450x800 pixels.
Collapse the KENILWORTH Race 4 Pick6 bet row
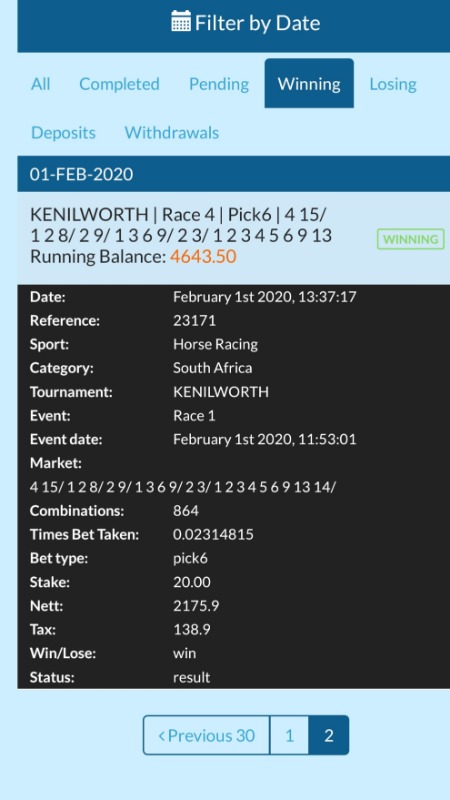(x=234, y=238)
